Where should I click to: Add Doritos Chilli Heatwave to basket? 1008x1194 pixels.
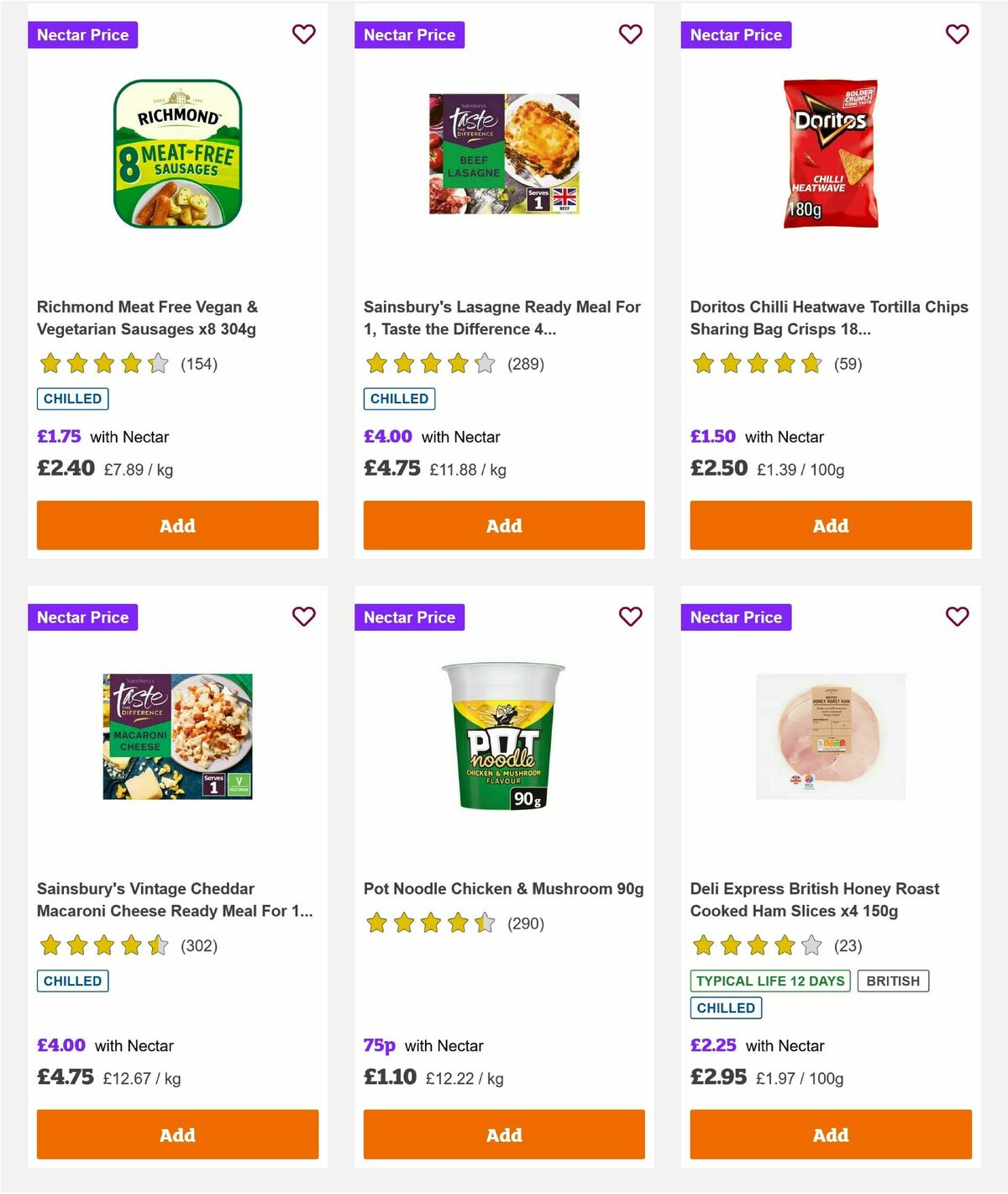[830, 525]
